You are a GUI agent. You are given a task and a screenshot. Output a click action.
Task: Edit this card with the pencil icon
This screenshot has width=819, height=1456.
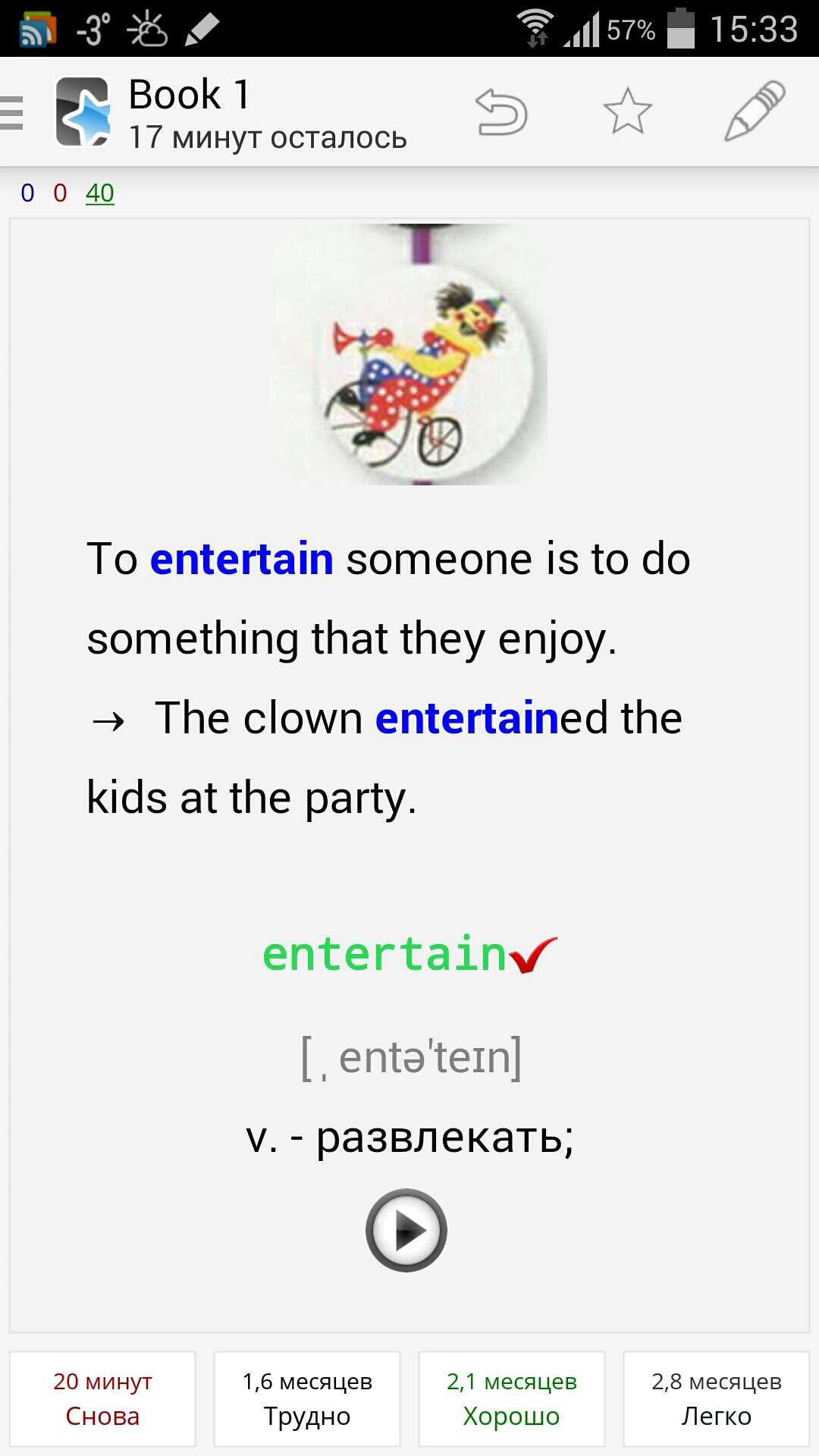754,111
